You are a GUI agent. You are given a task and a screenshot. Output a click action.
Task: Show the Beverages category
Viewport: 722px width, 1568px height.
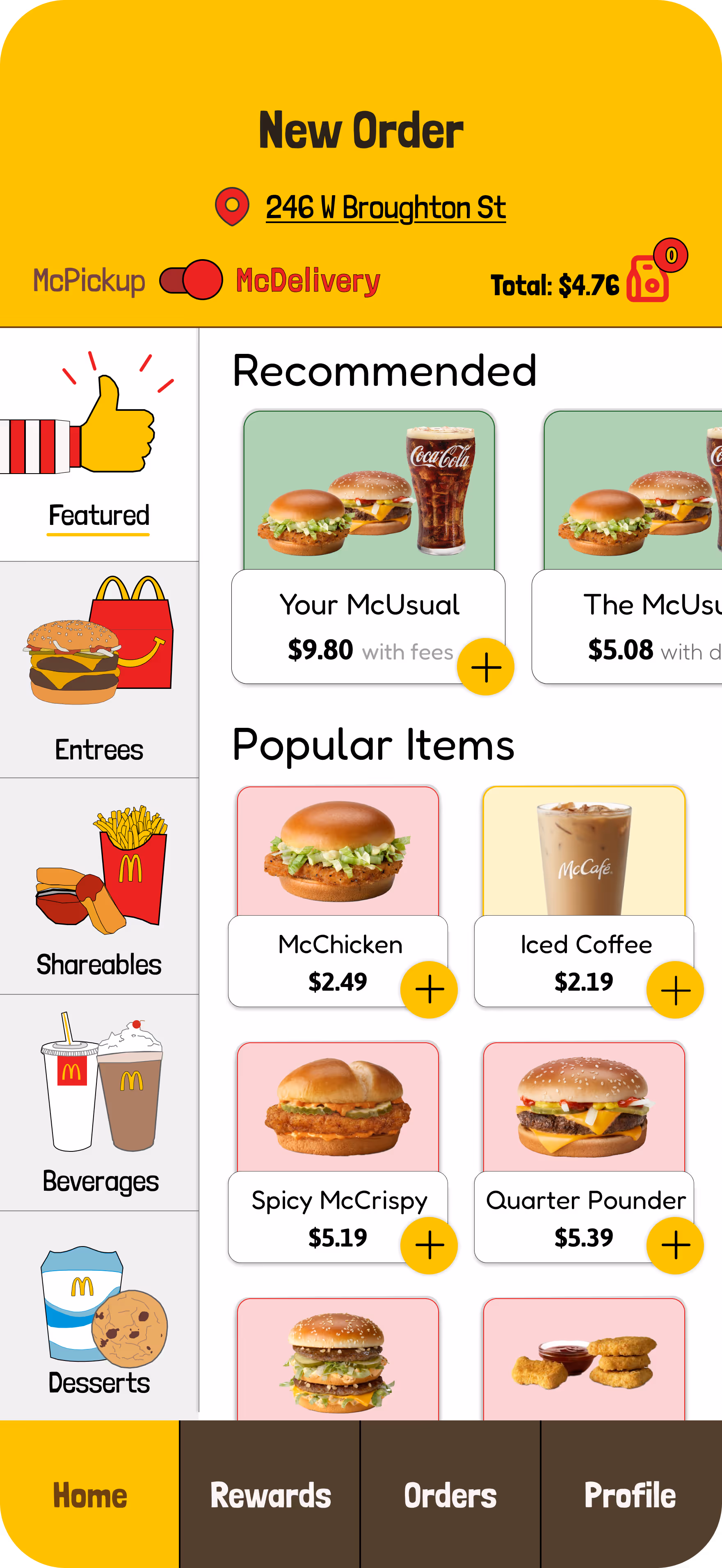point(98,1103)
